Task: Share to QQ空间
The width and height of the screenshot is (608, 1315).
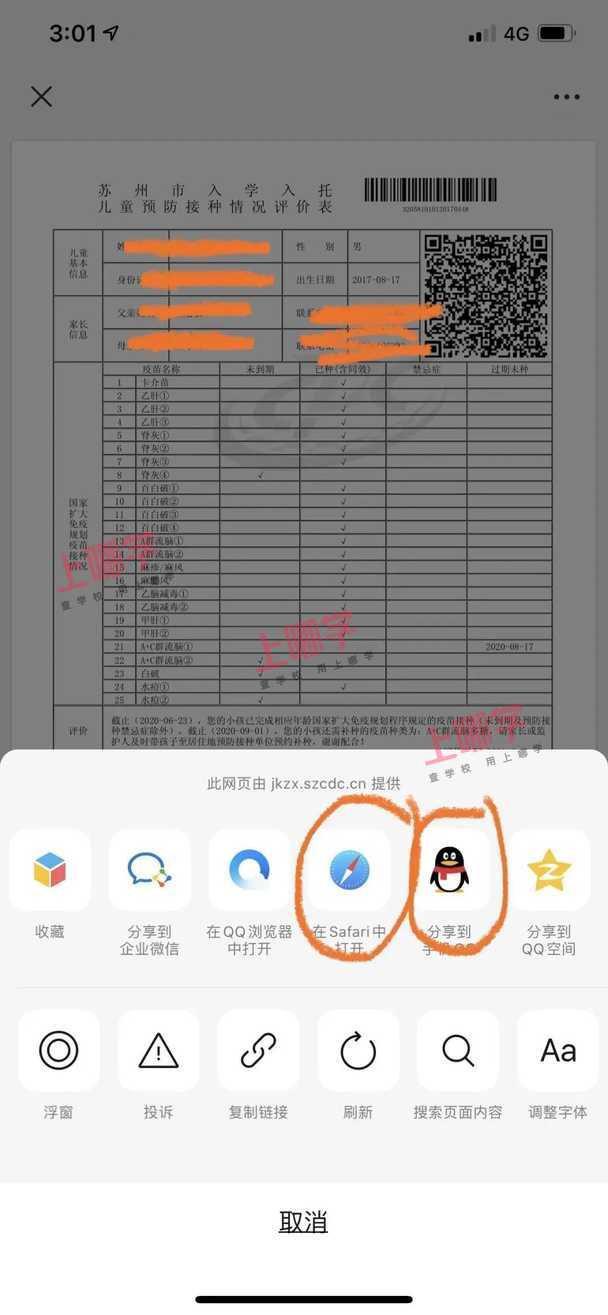Action: pos(548,870)
